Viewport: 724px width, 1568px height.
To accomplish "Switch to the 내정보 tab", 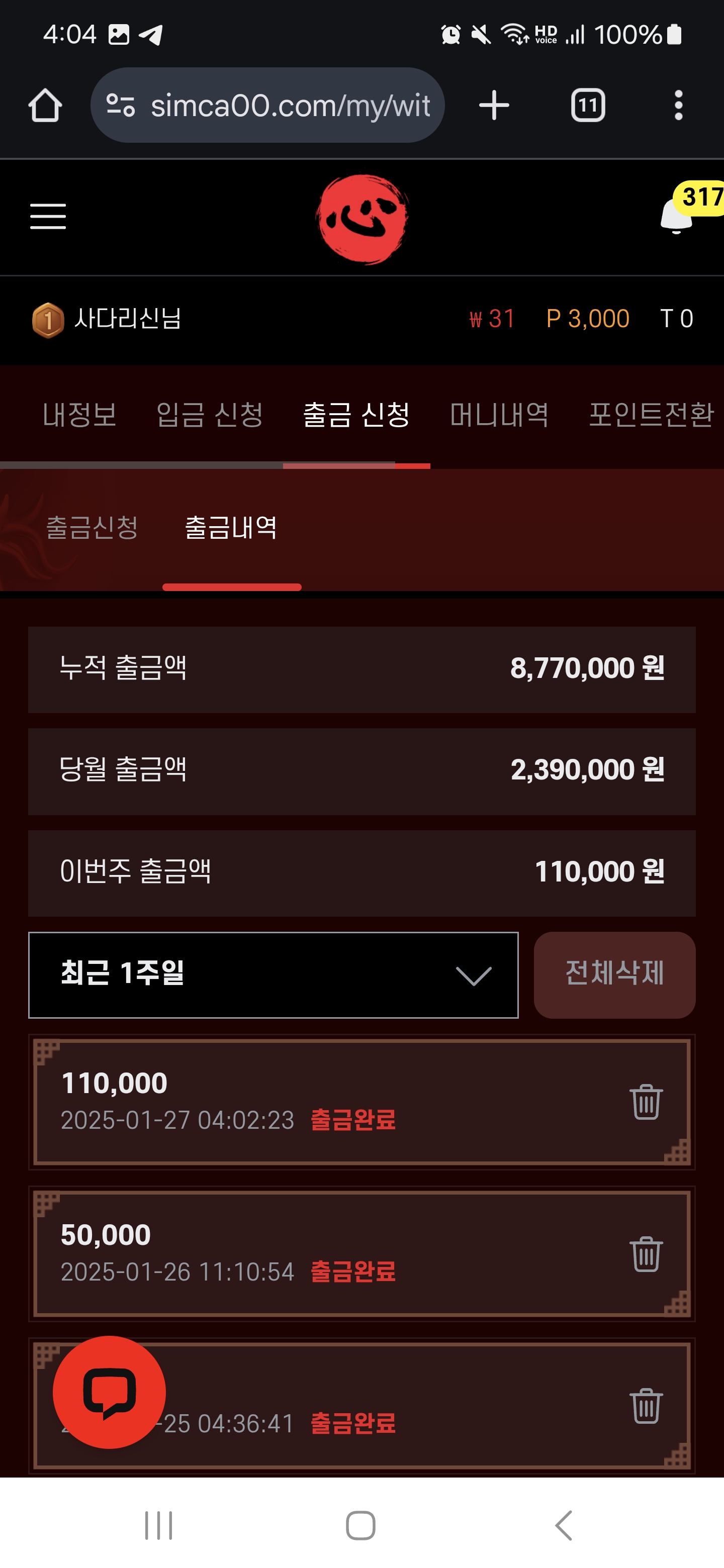I will [79, 415].
